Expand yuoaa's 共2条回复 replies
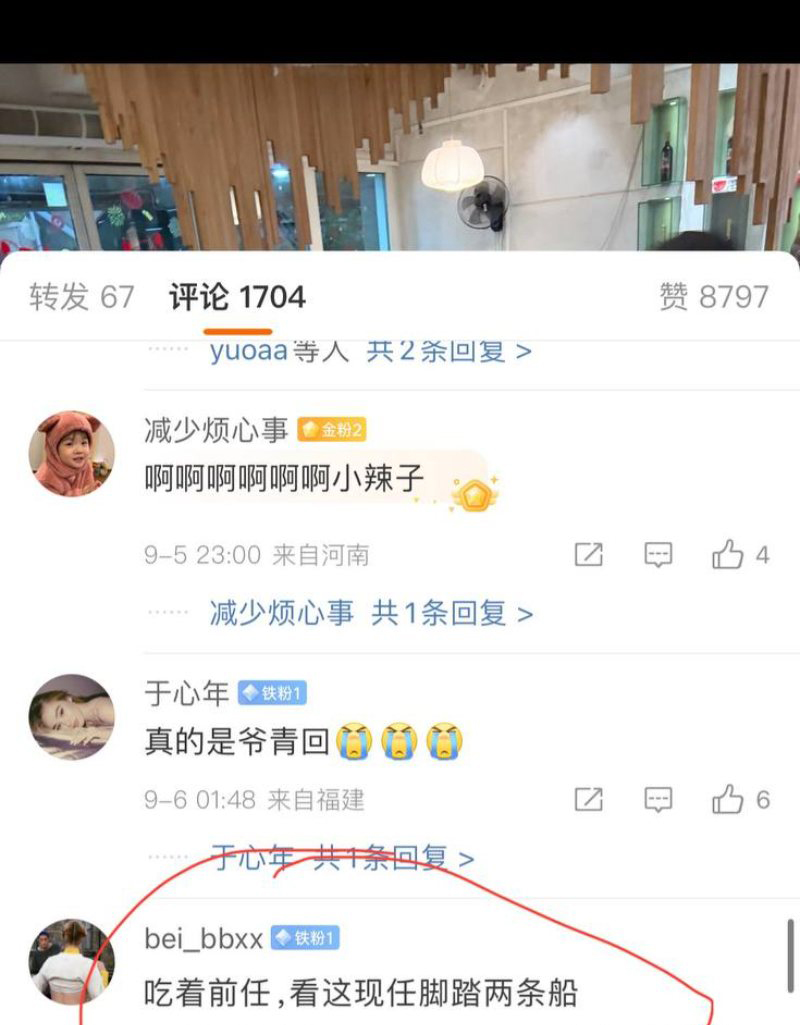Viewport: 800px width, 1025px height. pos(448,351)
